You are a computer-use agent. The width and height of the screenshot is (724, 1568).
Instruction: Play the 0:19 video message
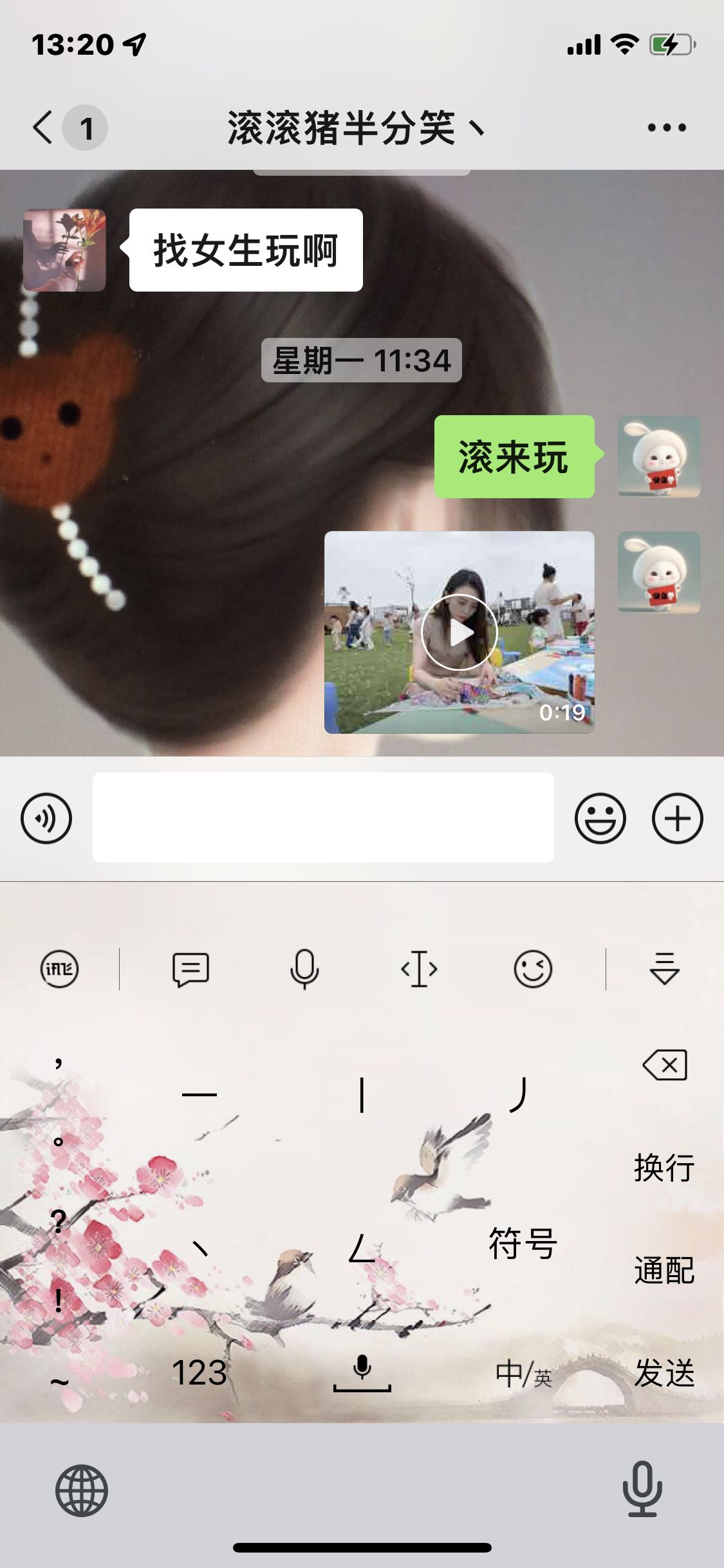[459, 632]
